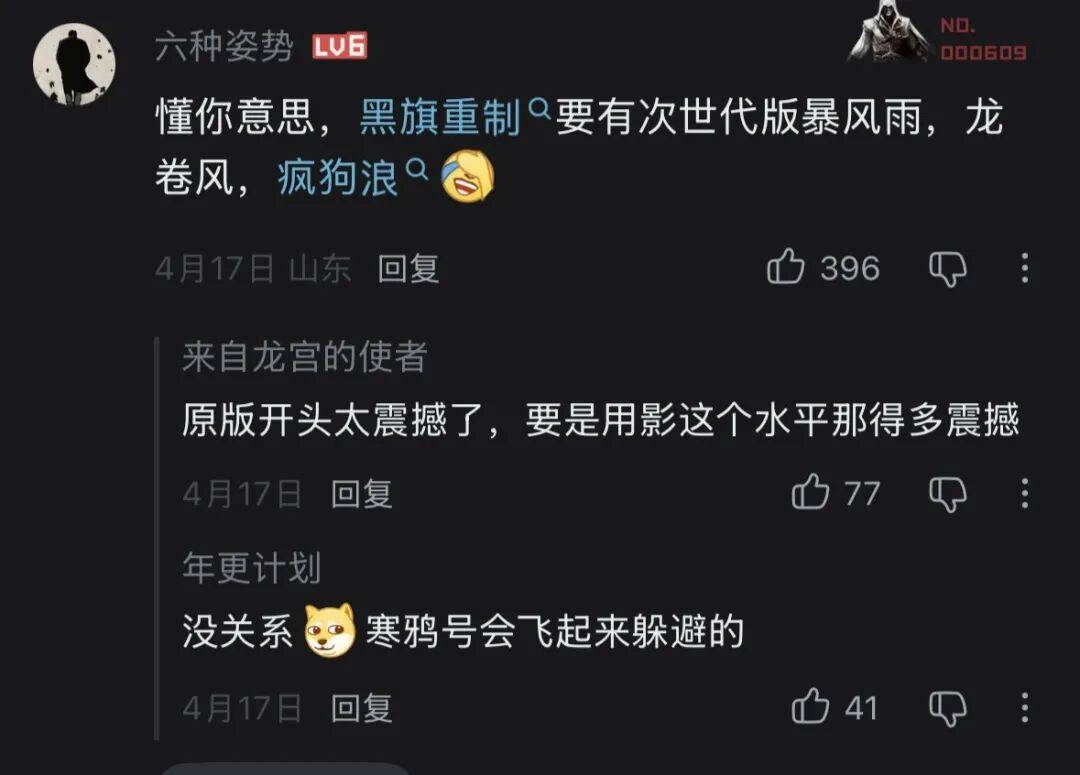Open 六种姿势's profile avatar
1080x775 pixels.
[x=74, y=64]
